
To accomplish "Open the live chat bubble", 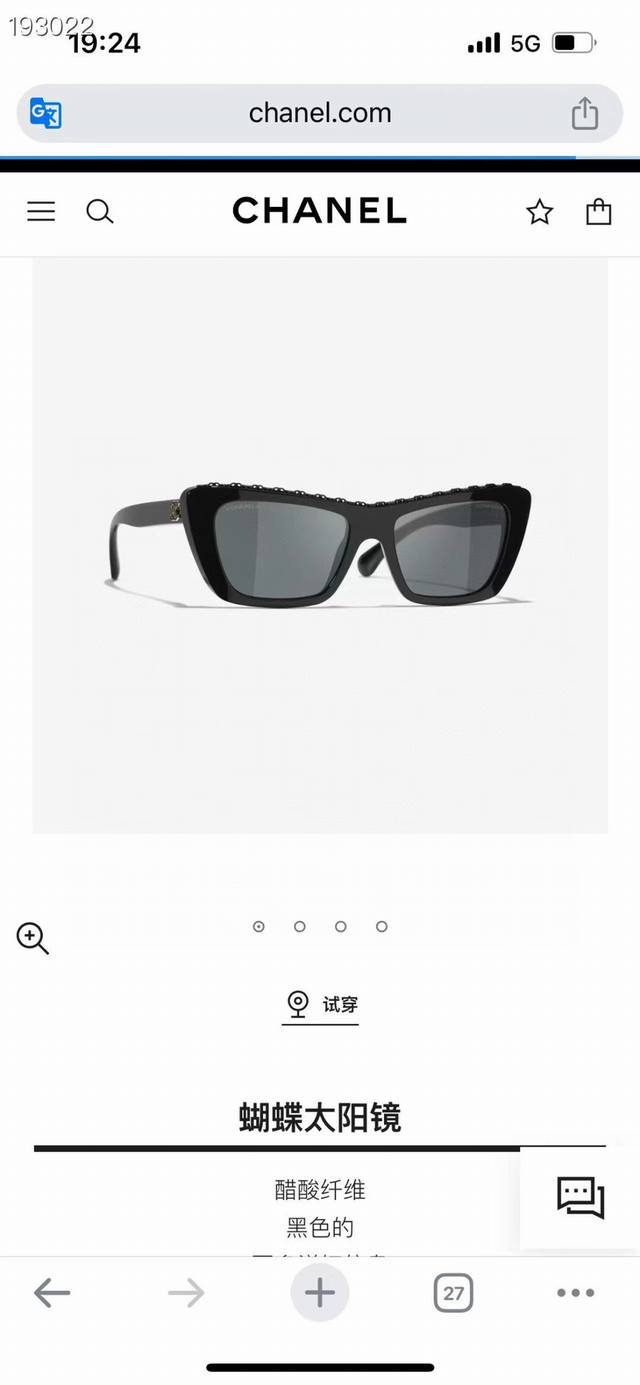I will [x=580, y=1196].
